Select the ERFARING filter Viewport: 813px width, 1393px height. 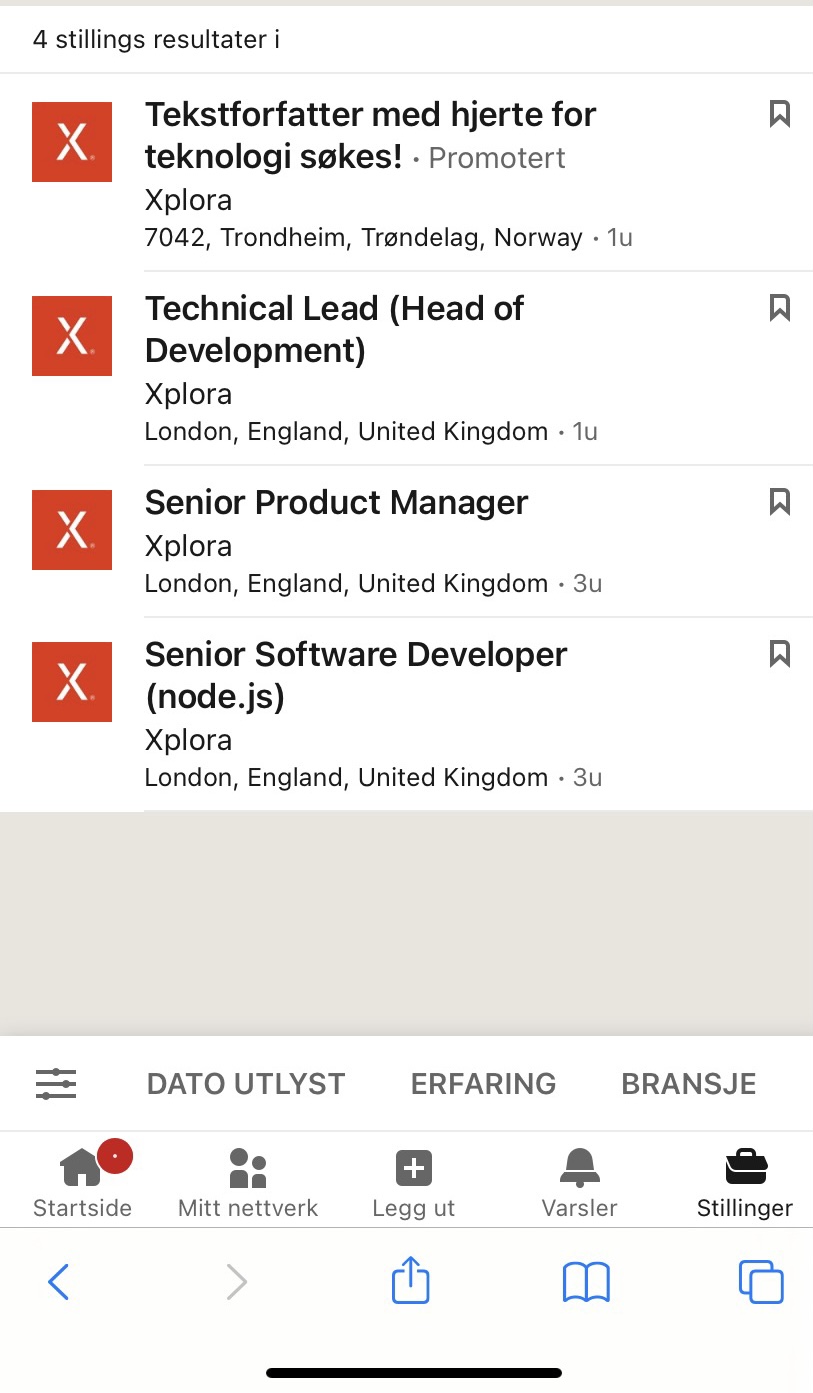tap(483, 1084)
